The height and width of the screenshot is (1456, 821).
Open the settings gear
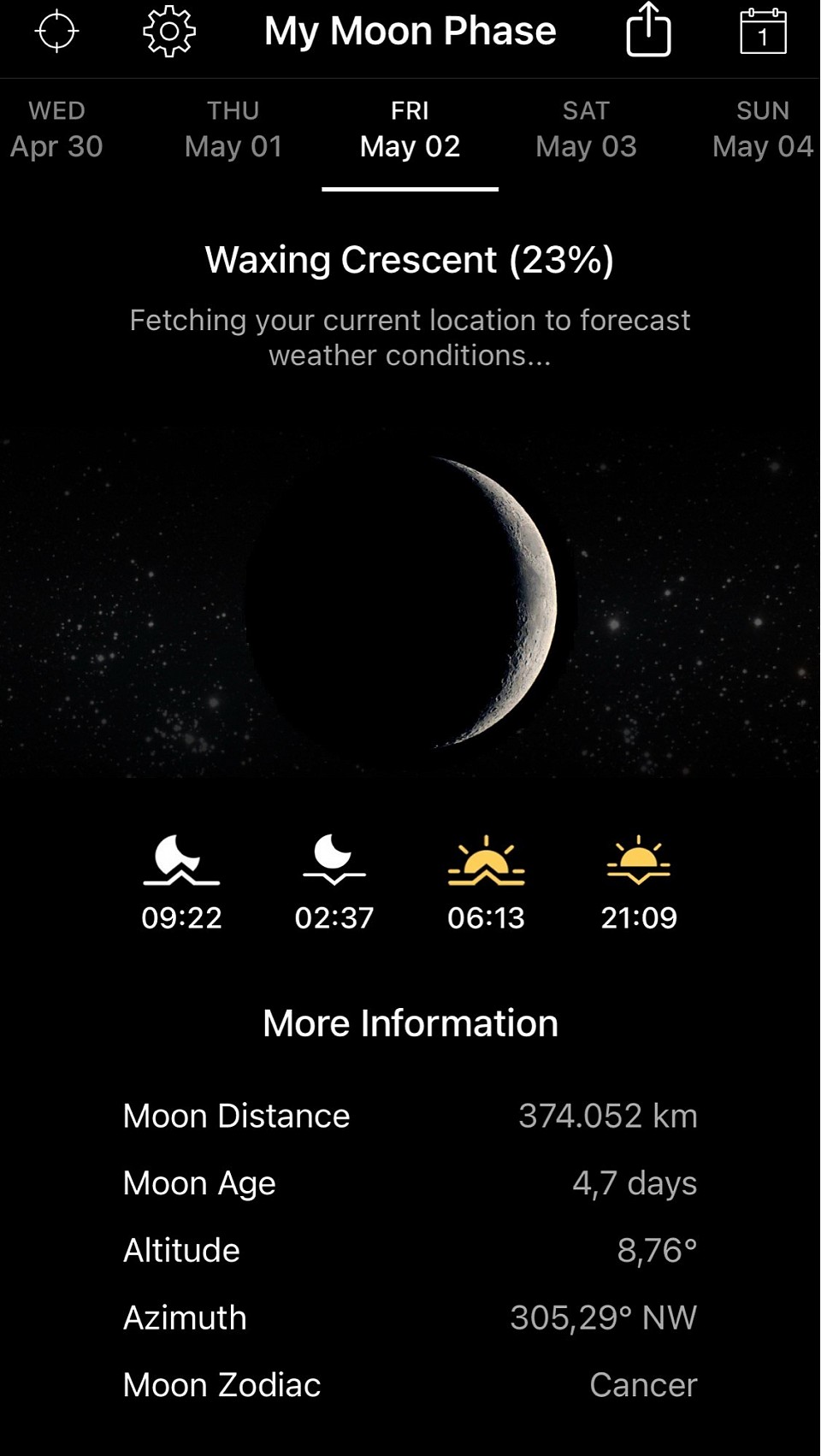(x=169, y=32)
